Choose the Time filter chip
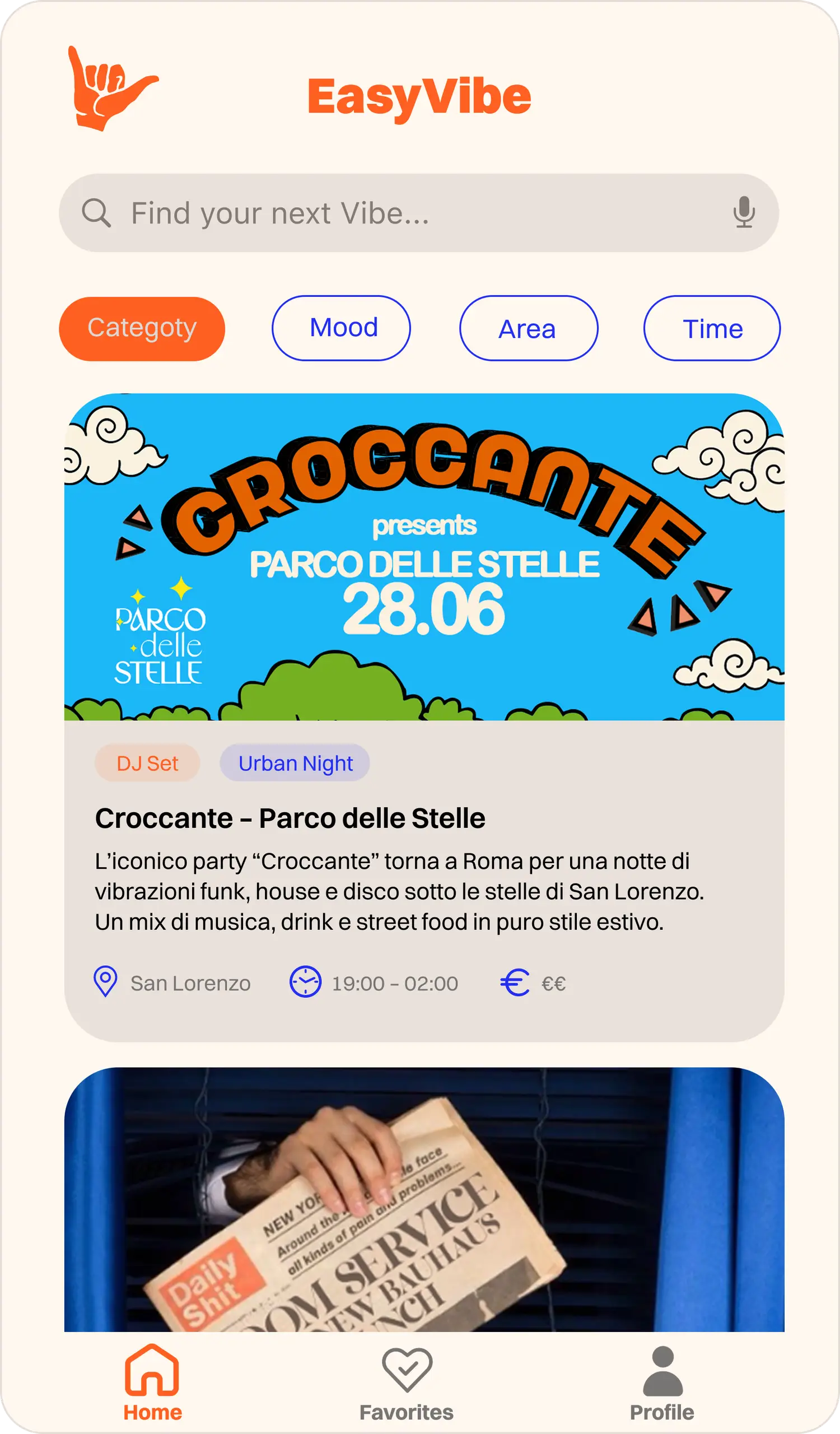The image size is (840, 1434). [x=711, y=328]
